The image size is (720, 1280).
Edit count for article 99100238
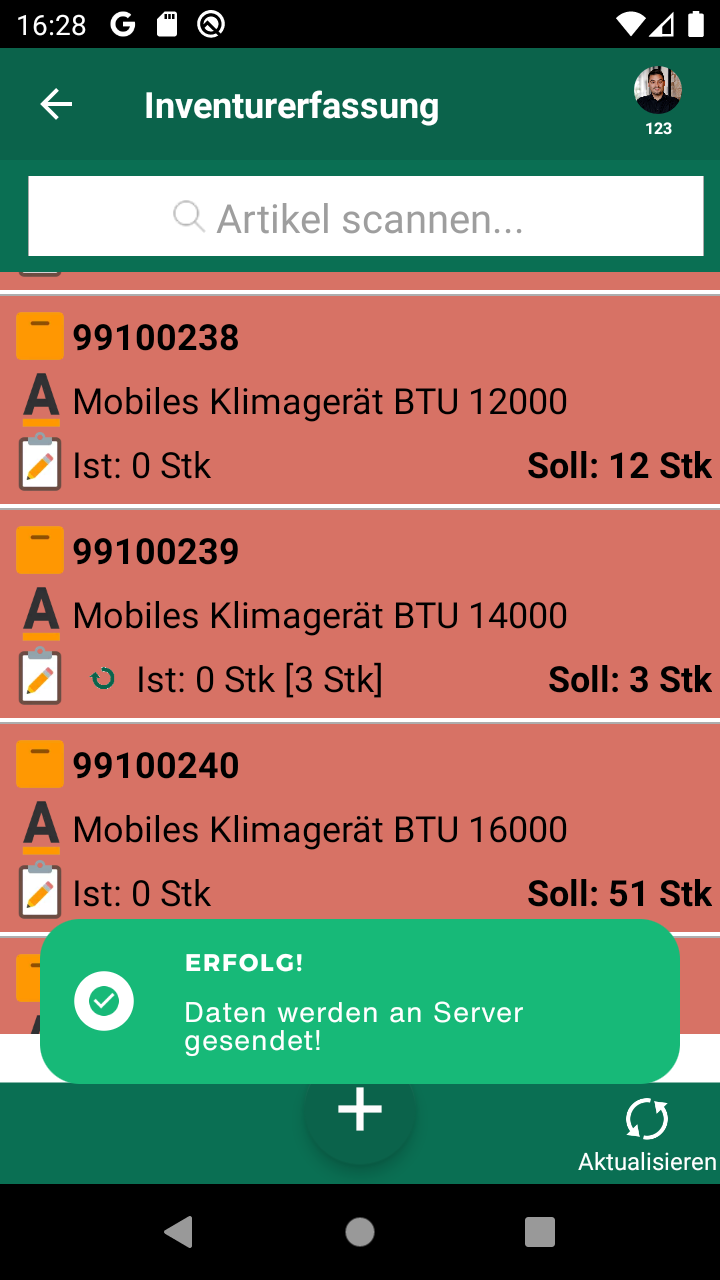tap(40, 464)
